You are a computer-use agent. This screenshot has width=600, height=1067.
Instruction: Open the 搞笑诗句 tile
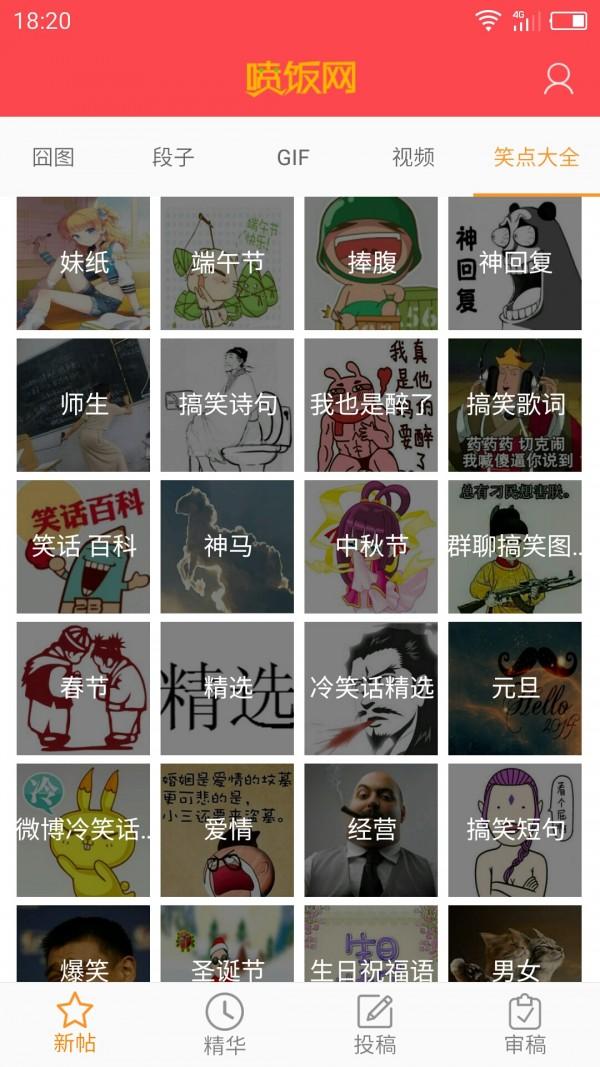pyautogui.click(x=227, y=405)
